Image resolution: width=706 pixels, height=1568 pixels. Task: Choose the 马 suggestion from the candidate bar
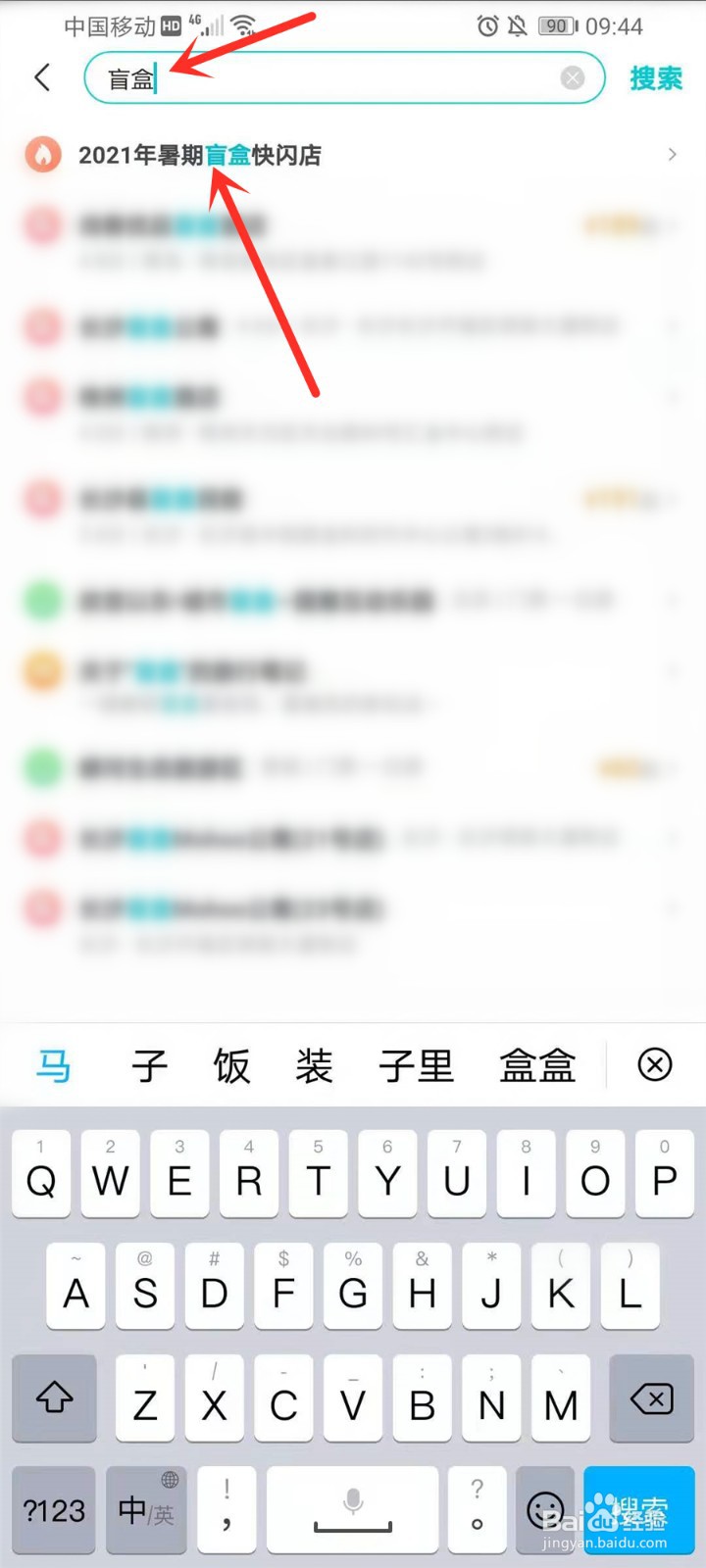pos(53,1066)
